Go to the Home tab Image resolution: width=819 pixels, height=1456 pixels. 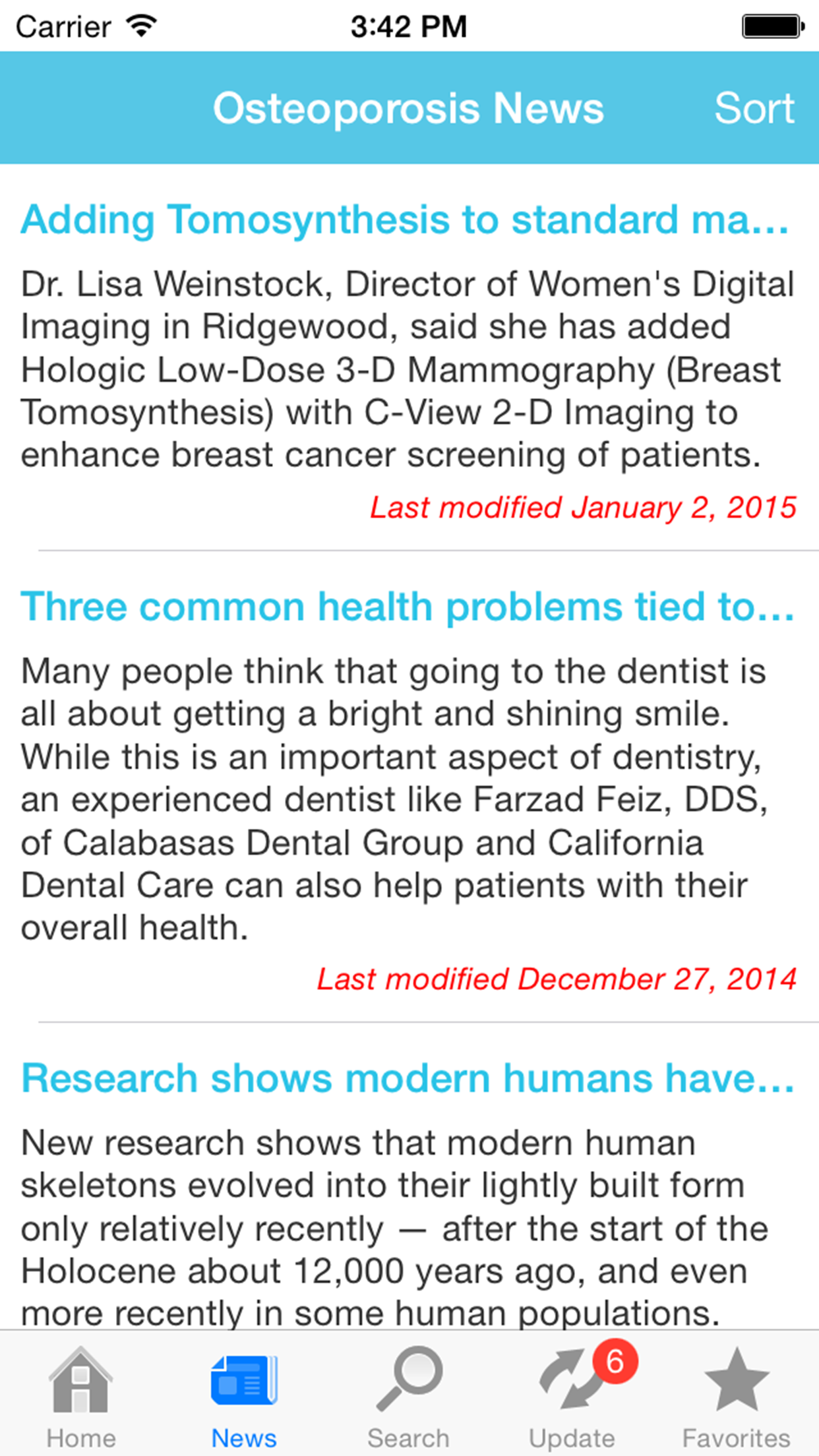coord(81,1397)
